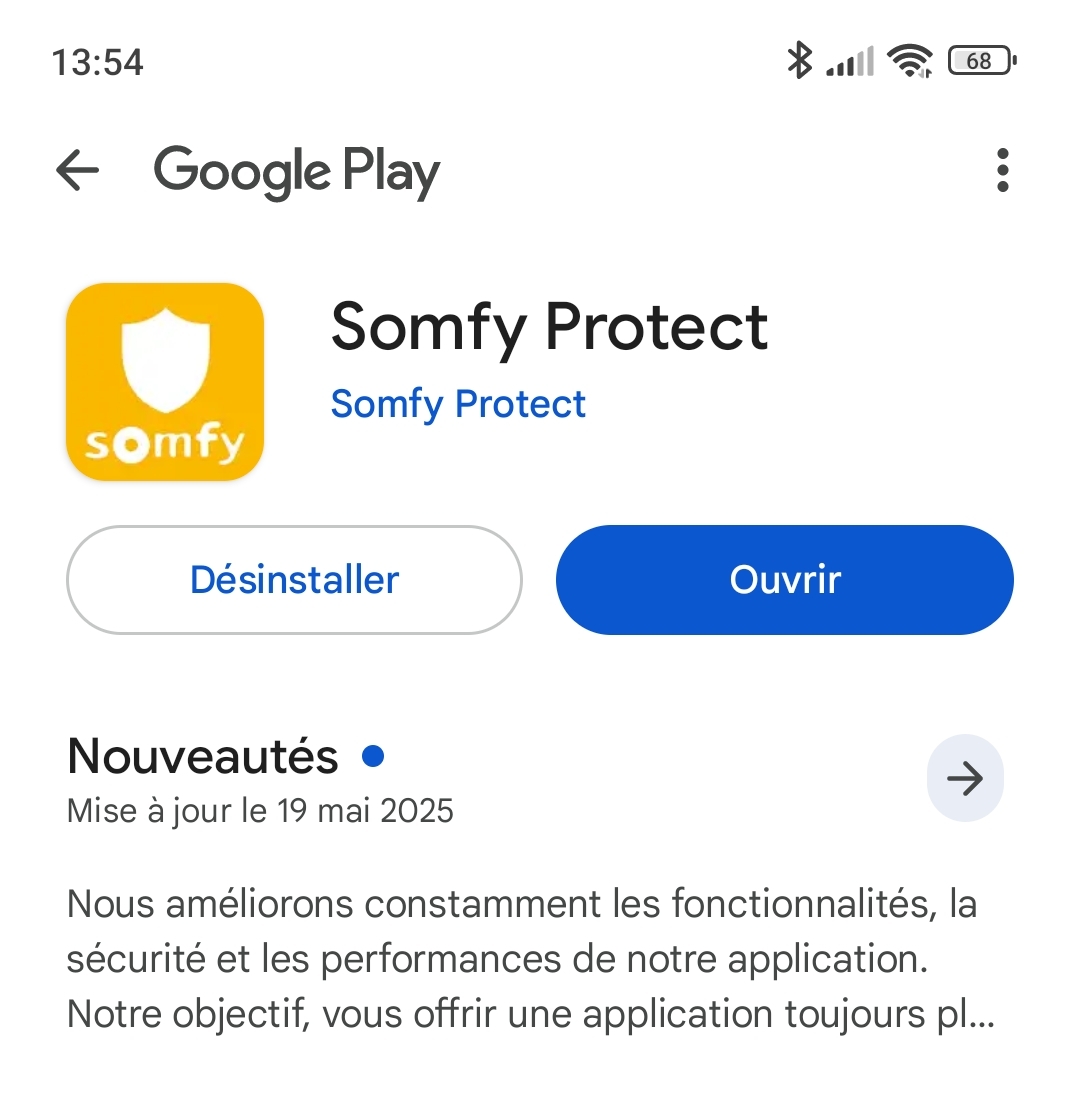
Task: Open the three-dot overflow menu
Action: coord(1002,171)
